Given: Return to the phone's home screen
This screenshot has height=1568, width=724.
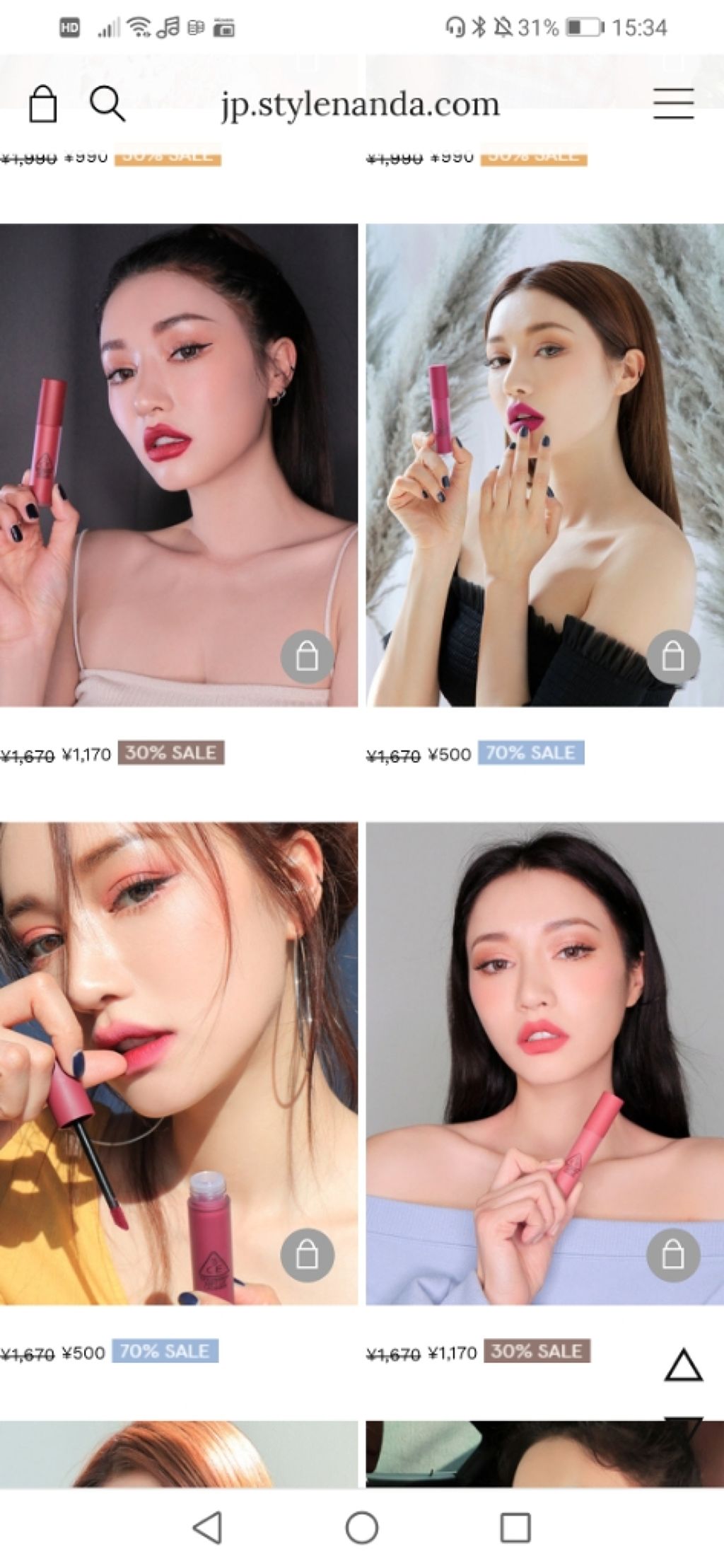Looking at the screenshot, I should point(361,1528).
